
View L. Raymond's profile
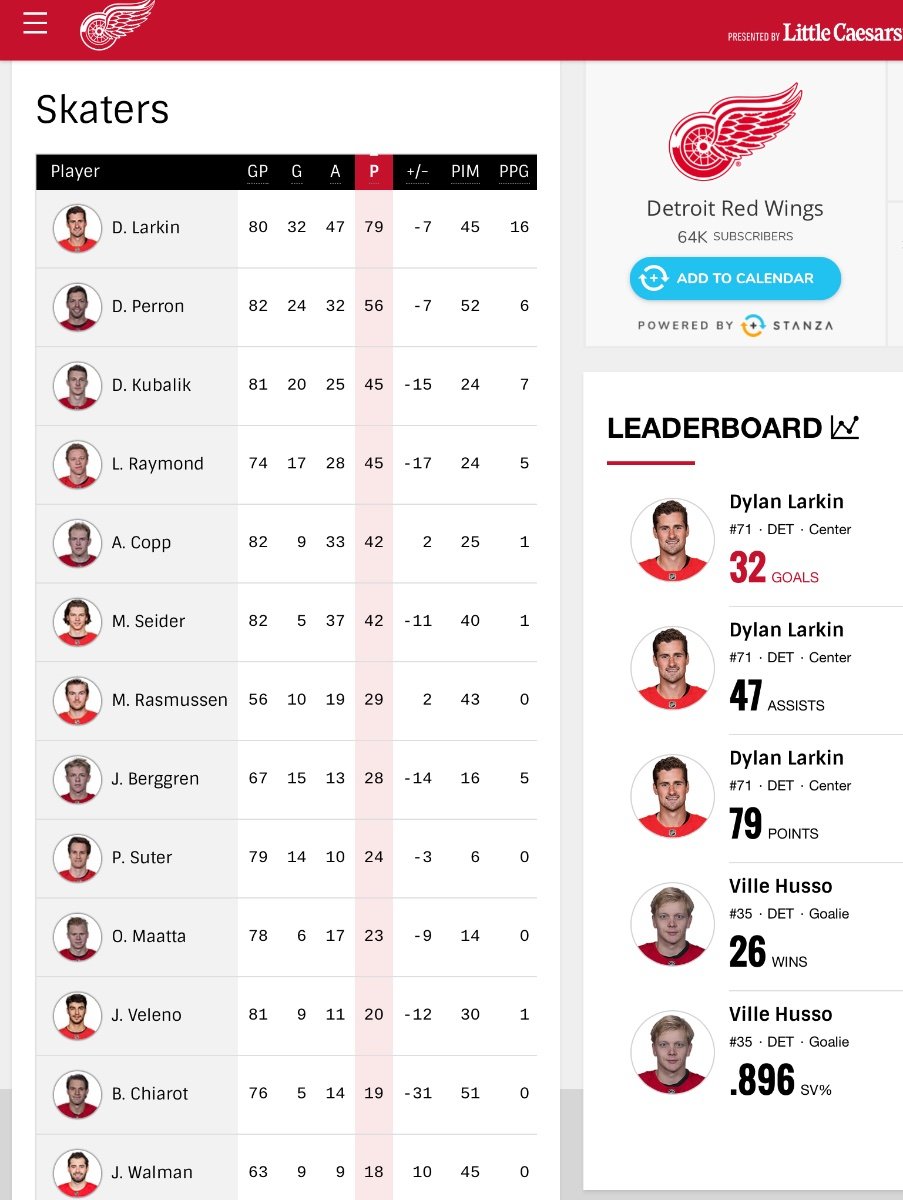157,464
